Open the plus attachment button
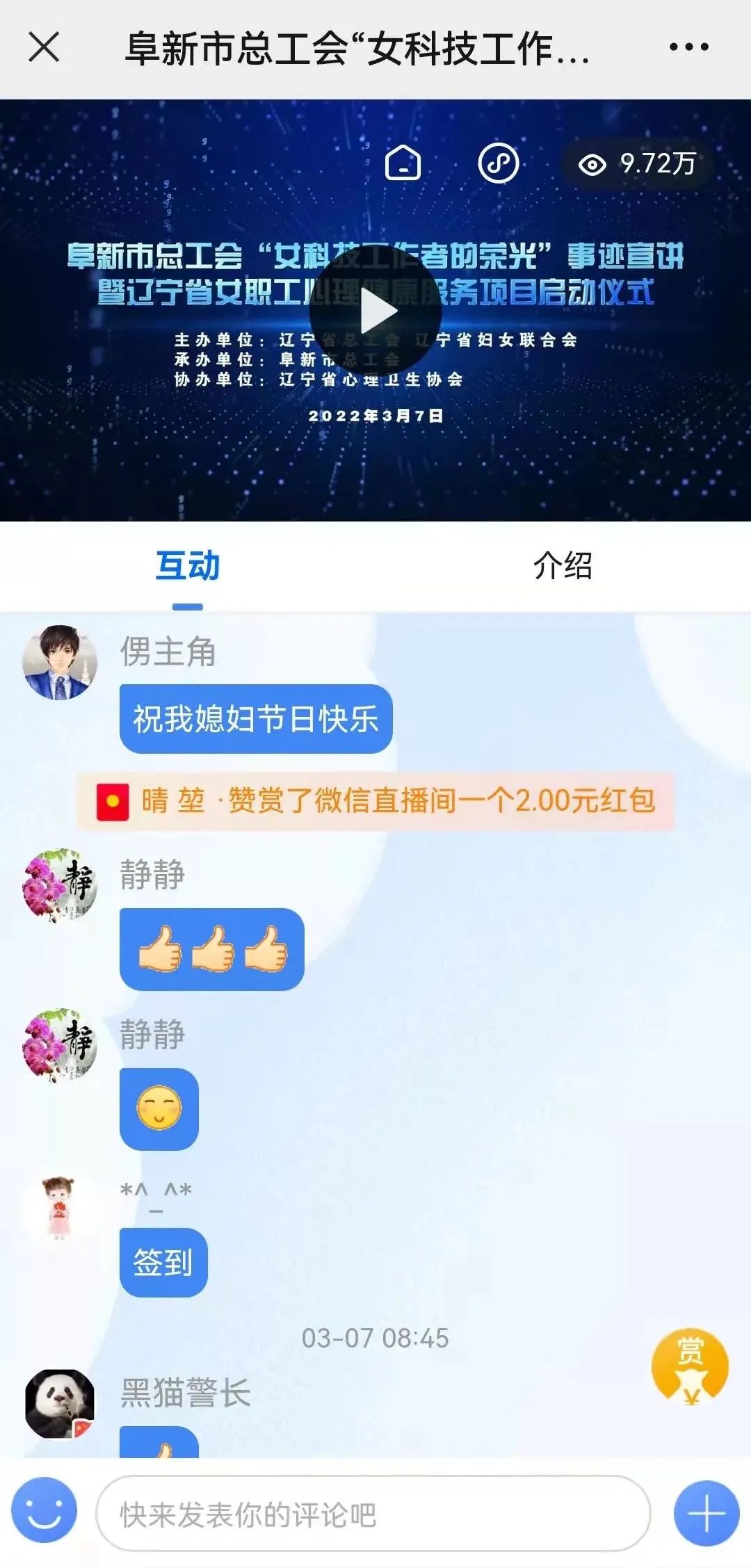Screen dimensions: 751x1568 click(706, 1514)
